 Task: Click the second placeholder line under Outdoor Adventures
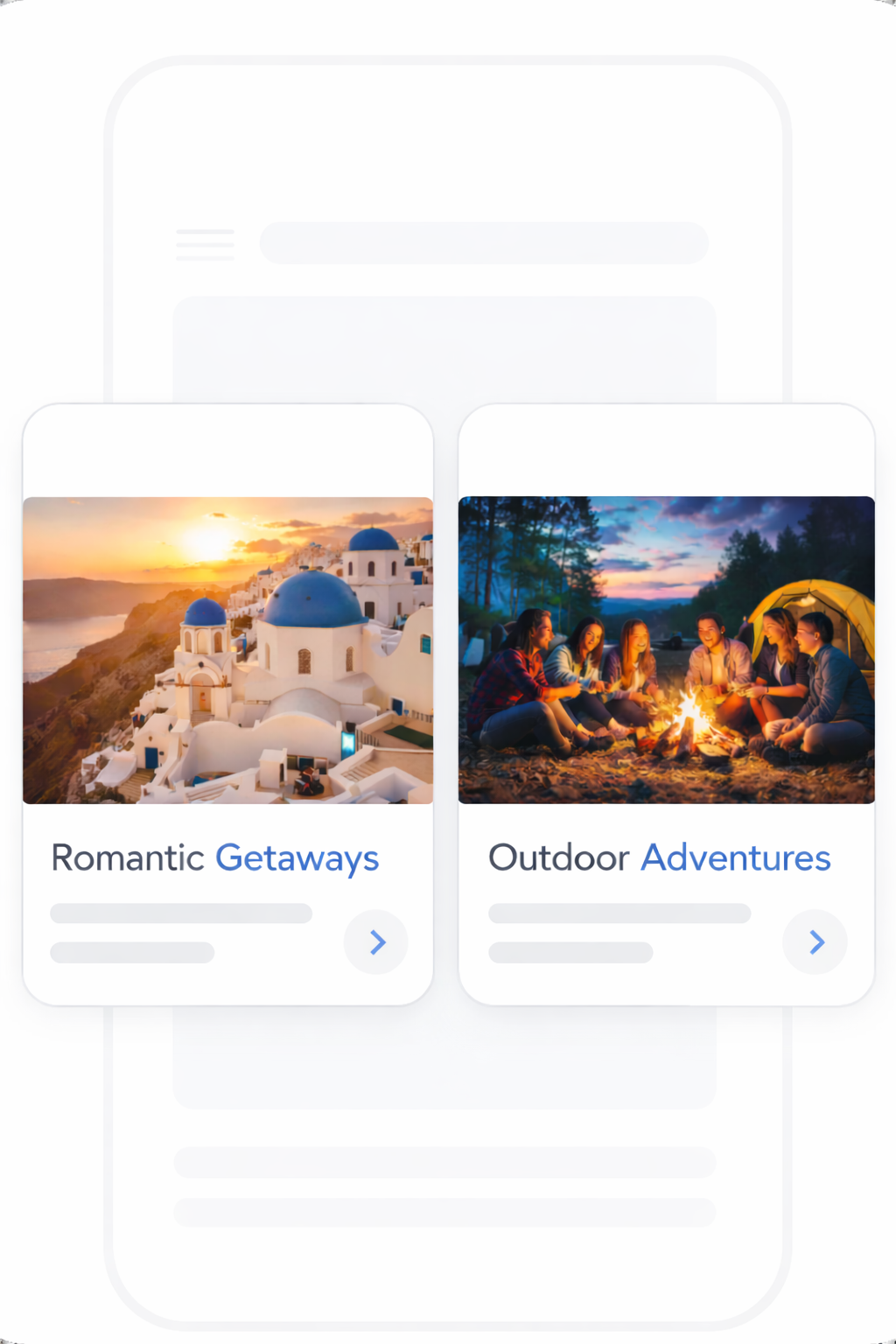pyautogui.click(x=570, y=952)
